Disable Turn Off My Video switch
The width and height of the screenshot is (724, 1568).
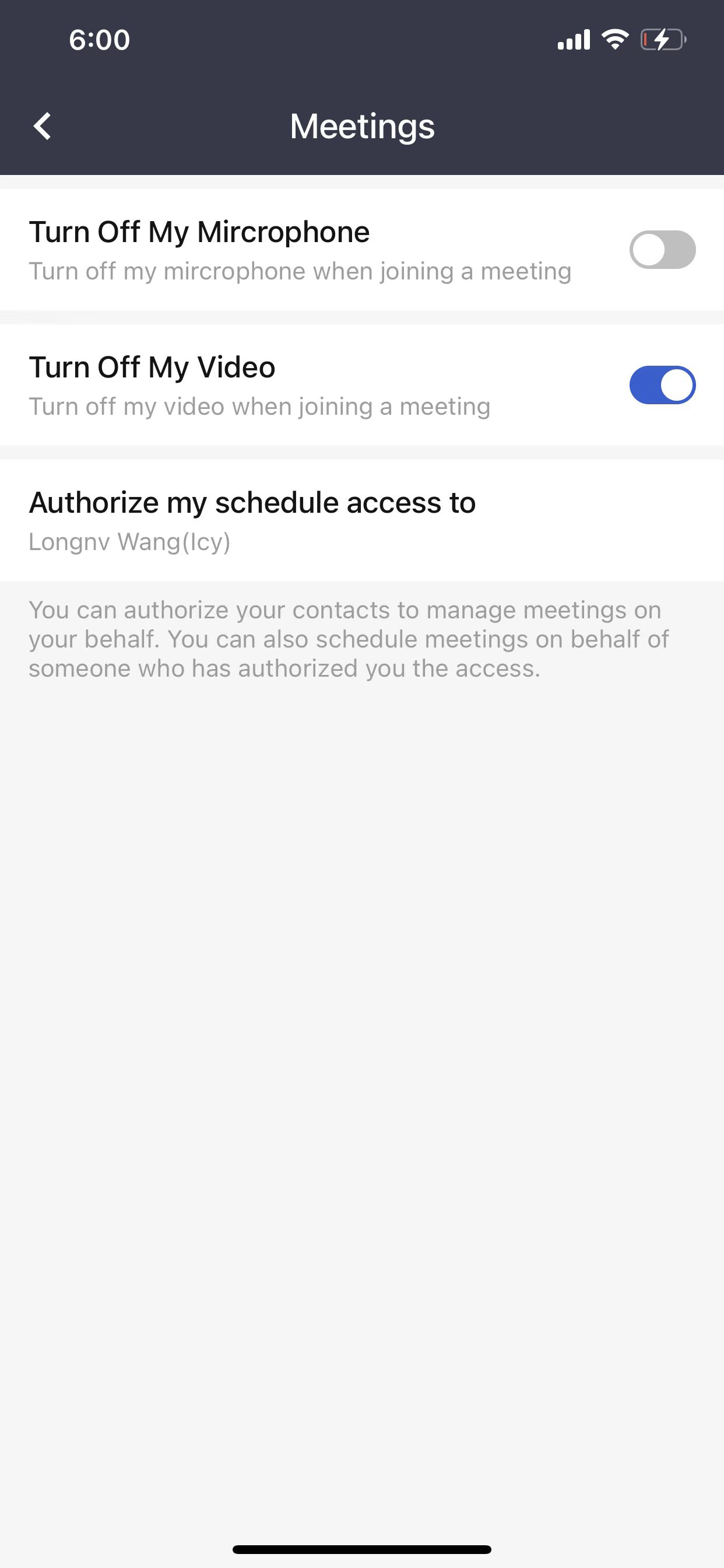(662, 384)
